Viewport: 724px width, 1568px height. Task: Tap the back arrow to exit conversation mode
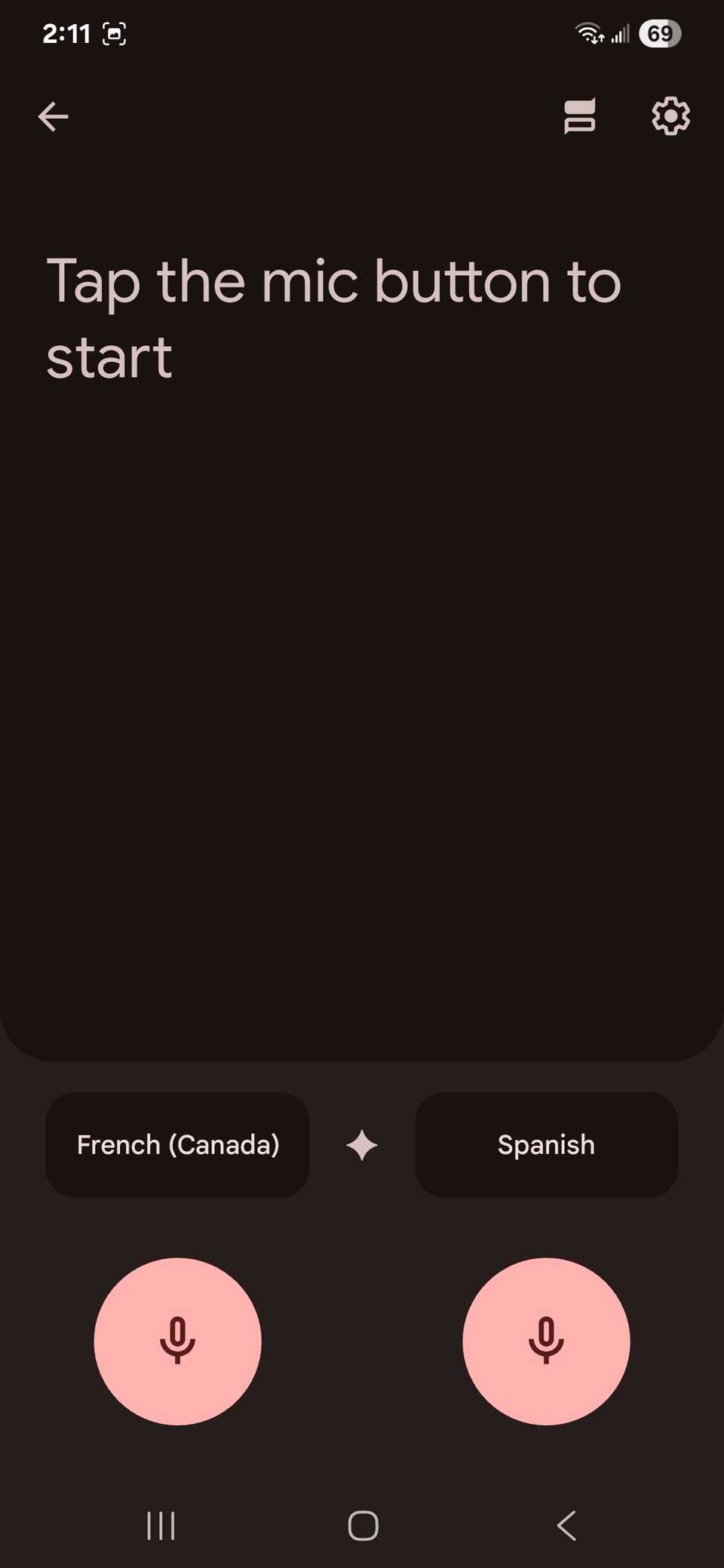click(52, 116)
